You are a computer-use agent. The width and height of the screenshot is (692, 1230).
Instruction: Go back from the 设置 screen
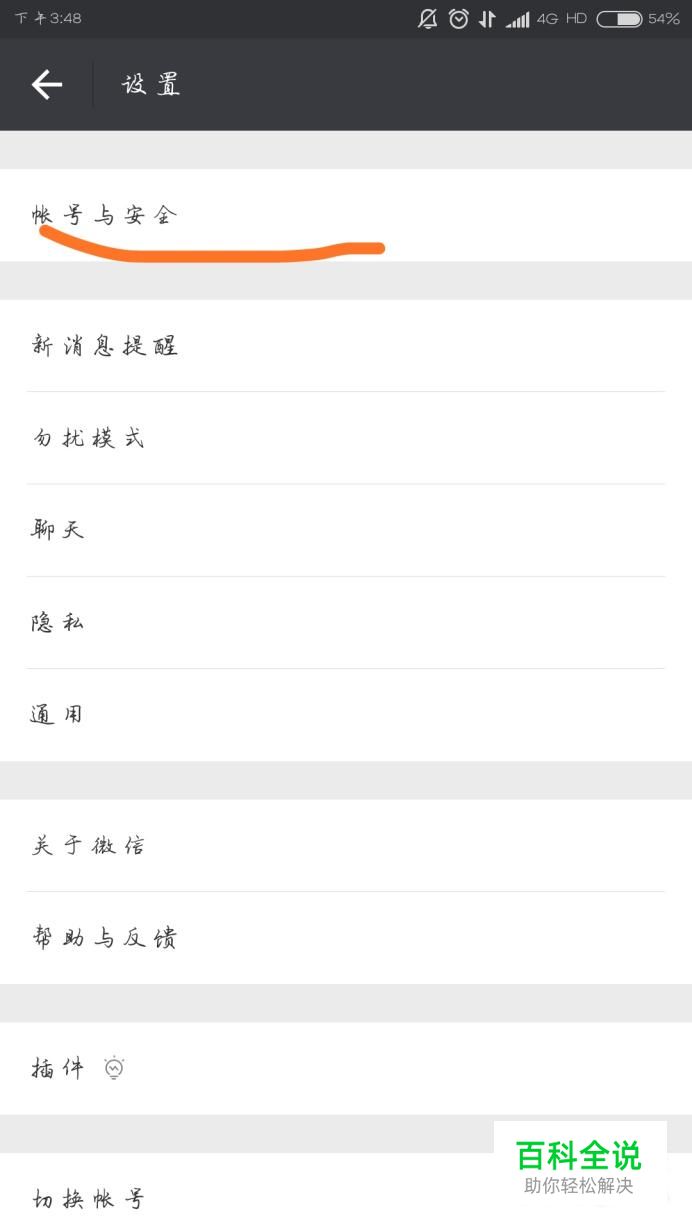(47, 85)
